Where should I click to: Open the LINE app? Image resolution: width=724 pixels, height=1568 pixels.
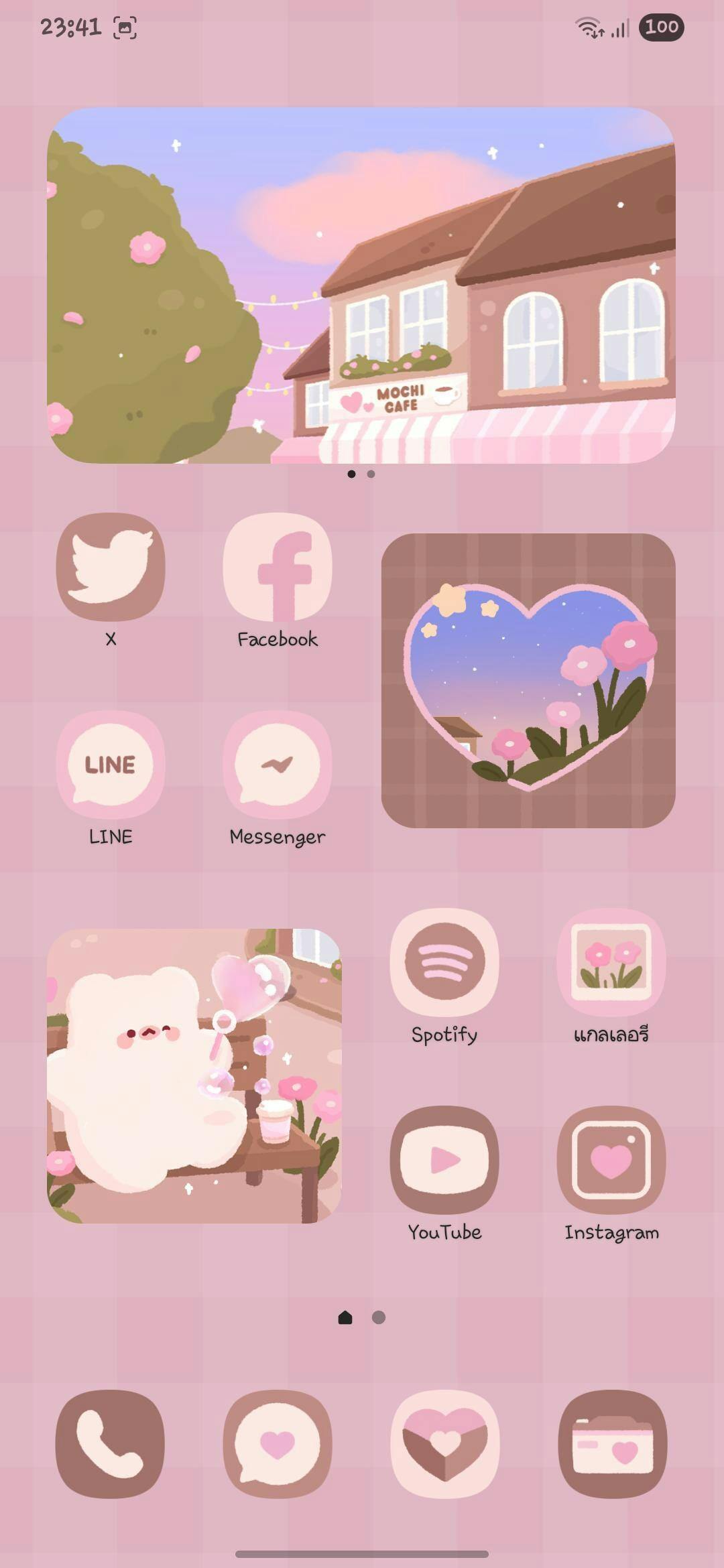tap(111, 765)
